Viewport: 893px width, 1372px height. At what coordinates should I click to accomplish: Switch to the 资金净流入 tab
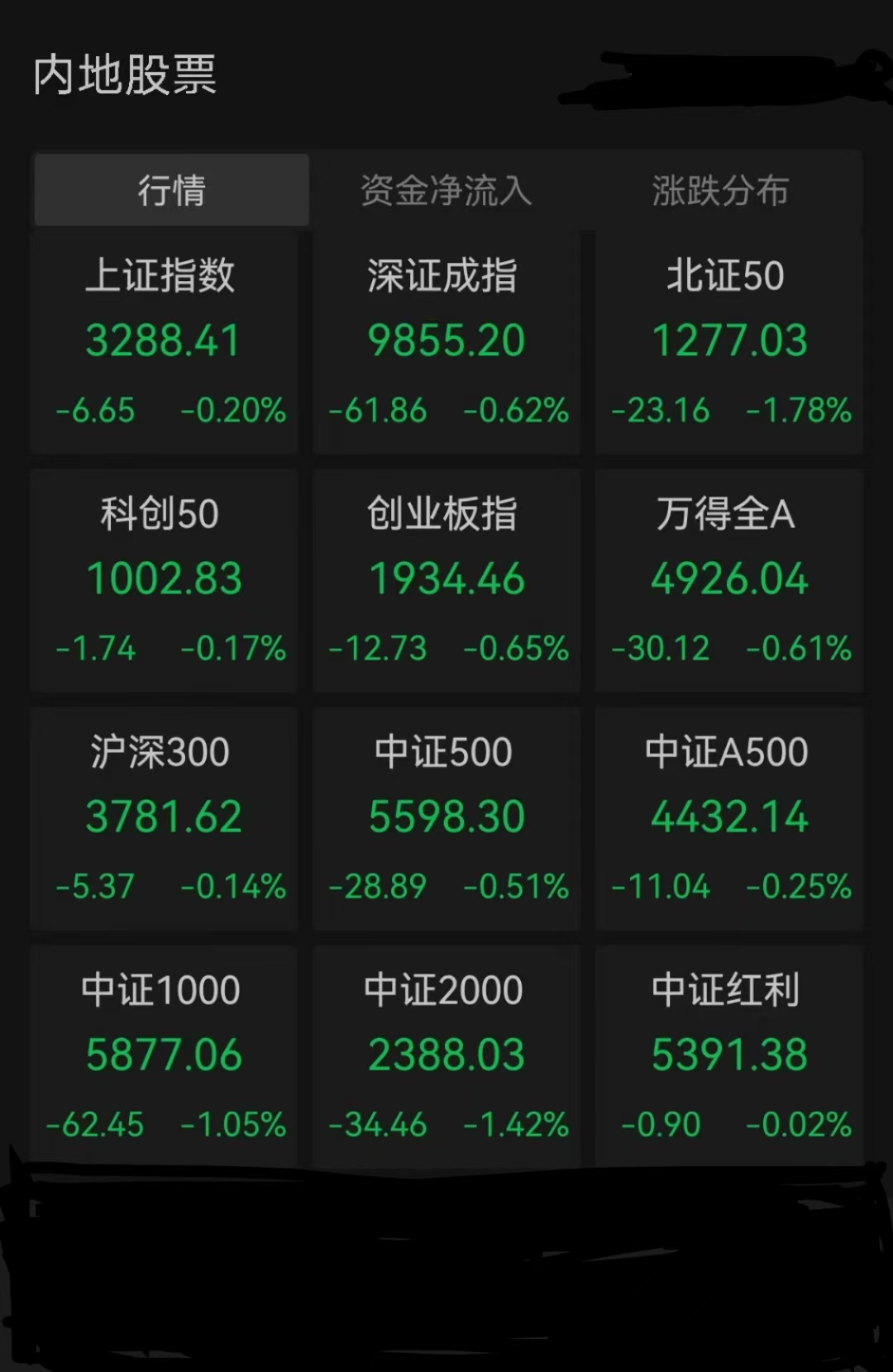point(446,188)
